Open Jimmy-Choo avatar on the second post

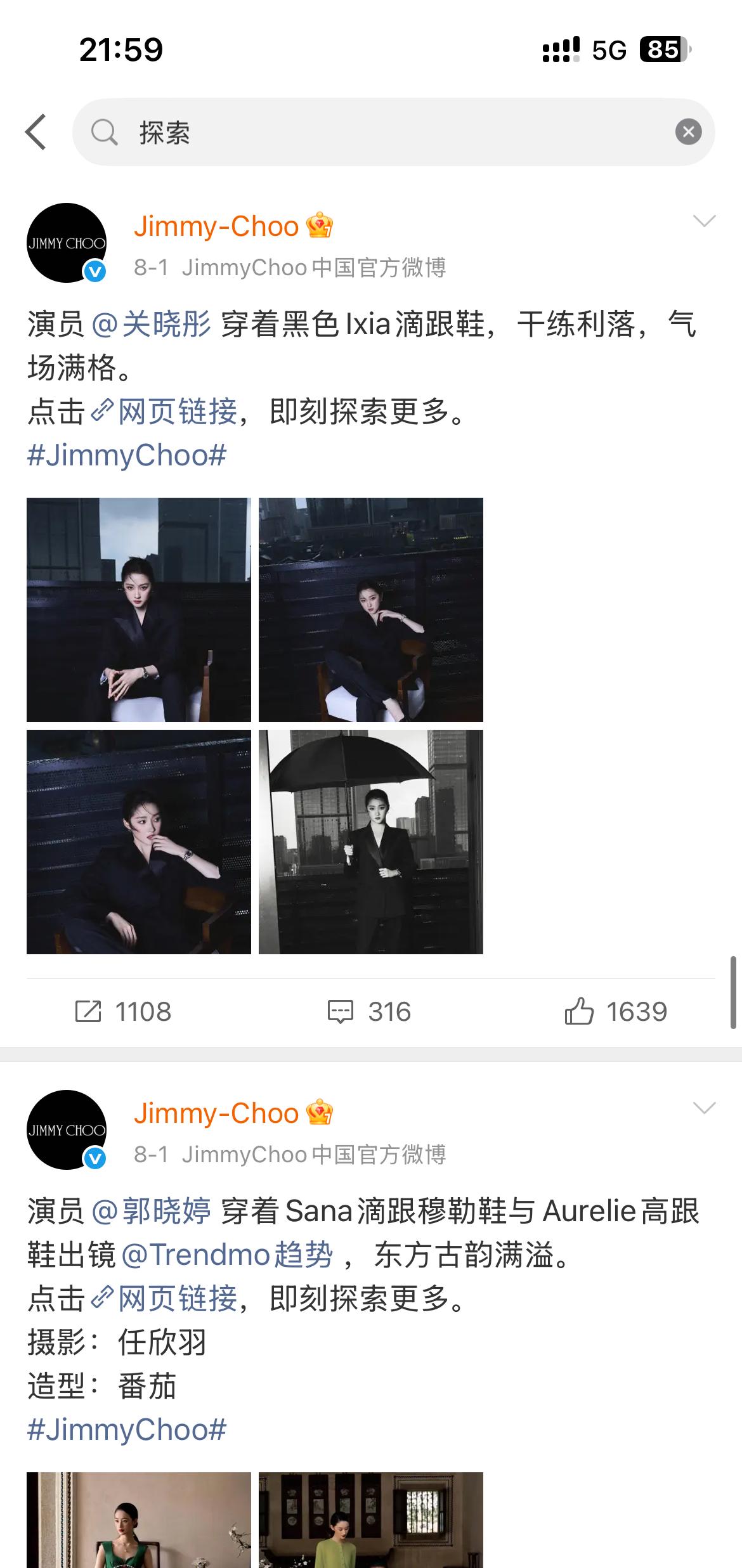[x=67, y=1129]
